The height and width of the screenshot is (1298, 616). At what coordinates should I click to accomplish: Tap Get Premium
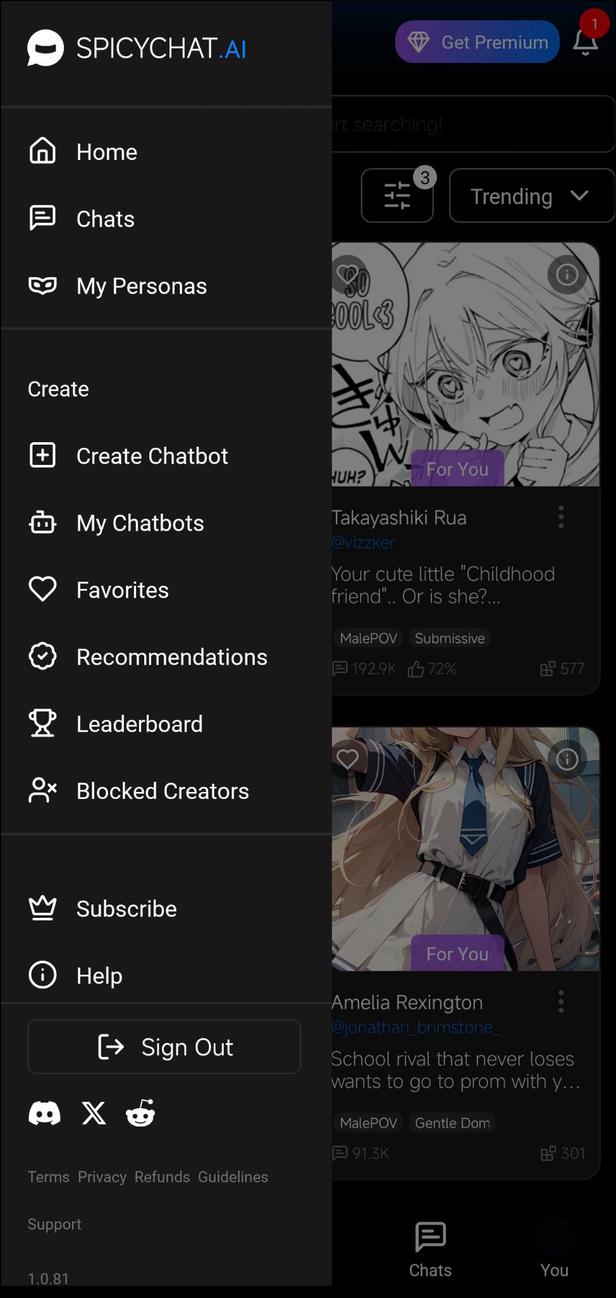click(477, 42)
